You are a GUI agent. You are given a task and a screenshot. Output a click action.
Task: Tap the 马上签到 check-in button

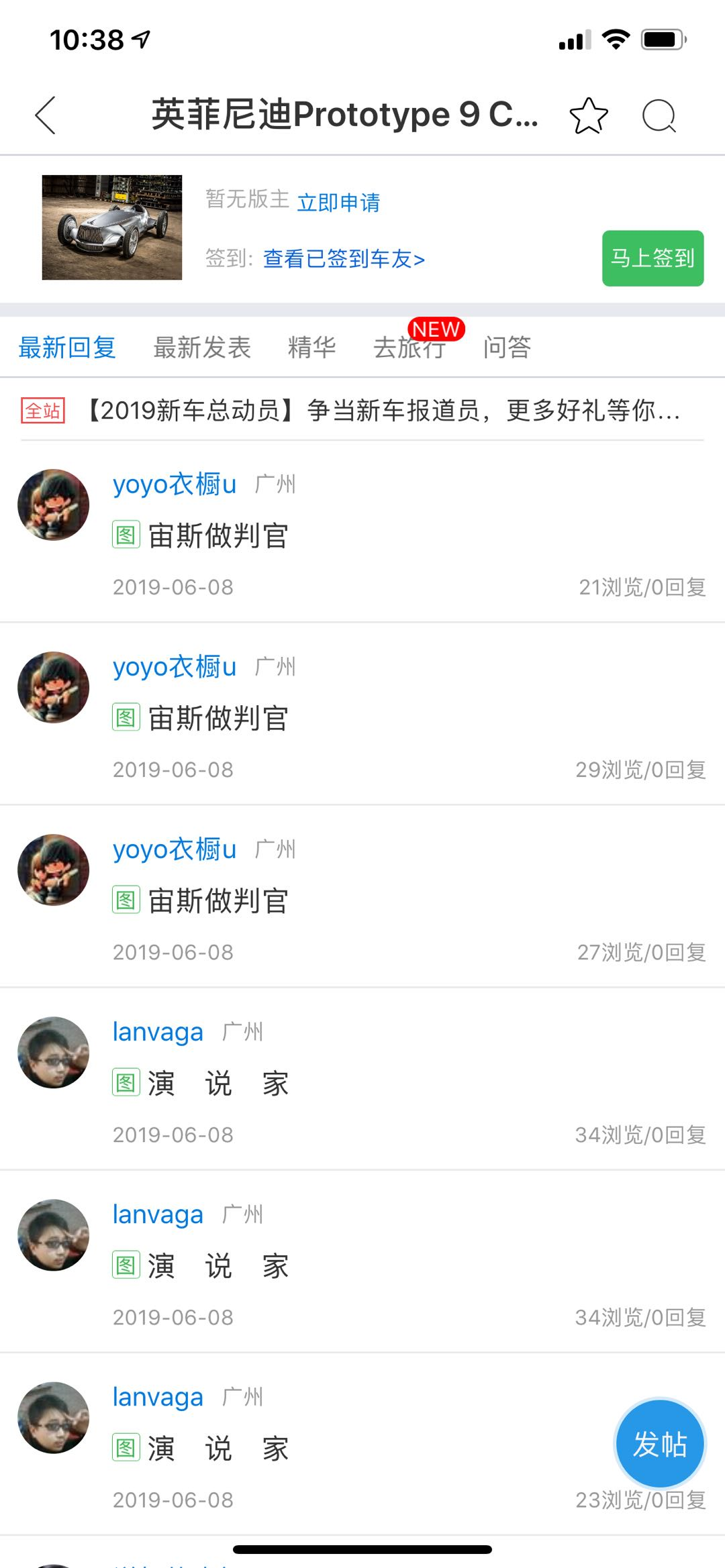[652, 258]
